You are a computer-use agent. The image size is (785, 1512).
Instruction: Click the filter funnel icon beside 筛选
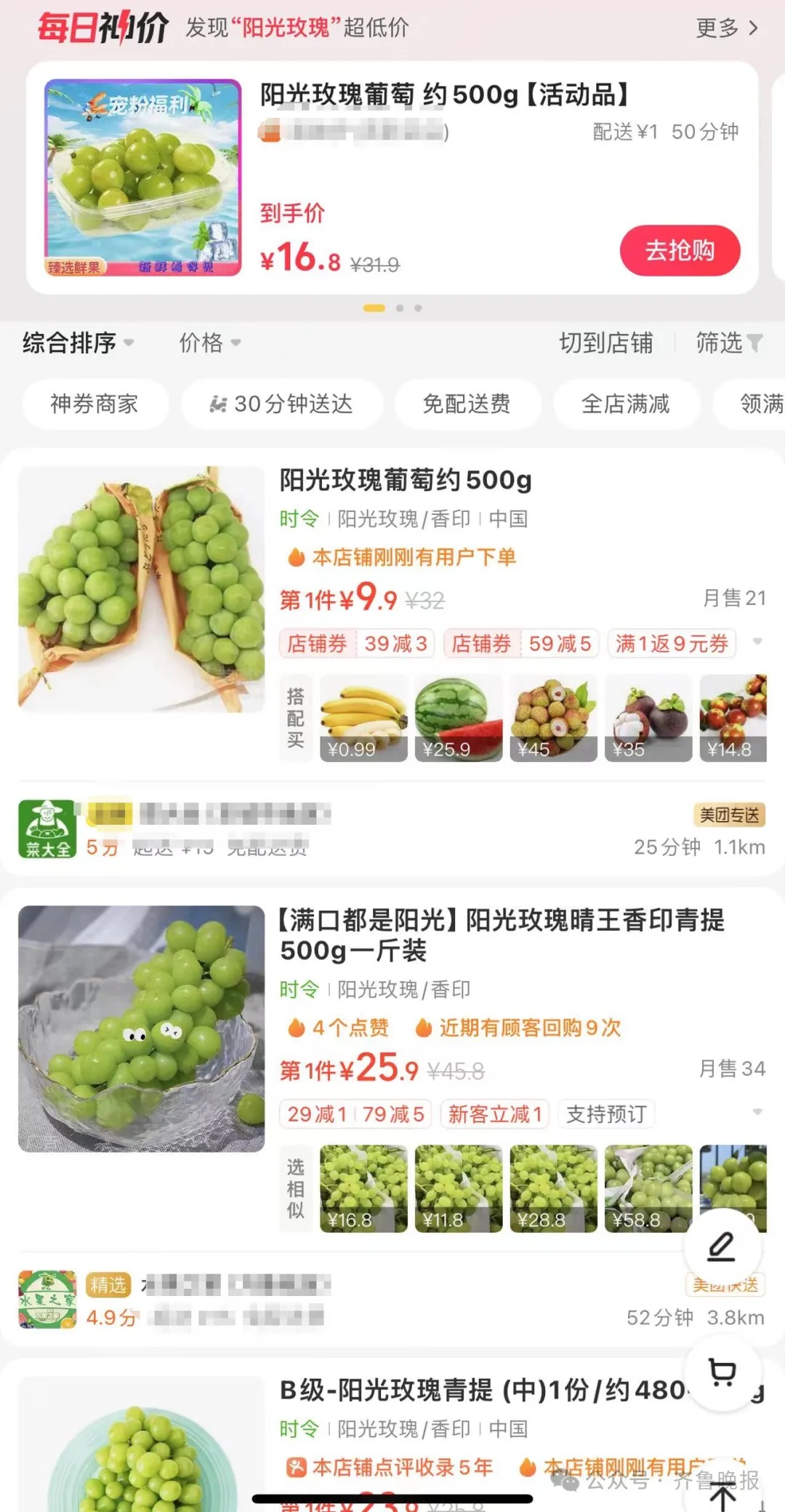click(756, 343)
